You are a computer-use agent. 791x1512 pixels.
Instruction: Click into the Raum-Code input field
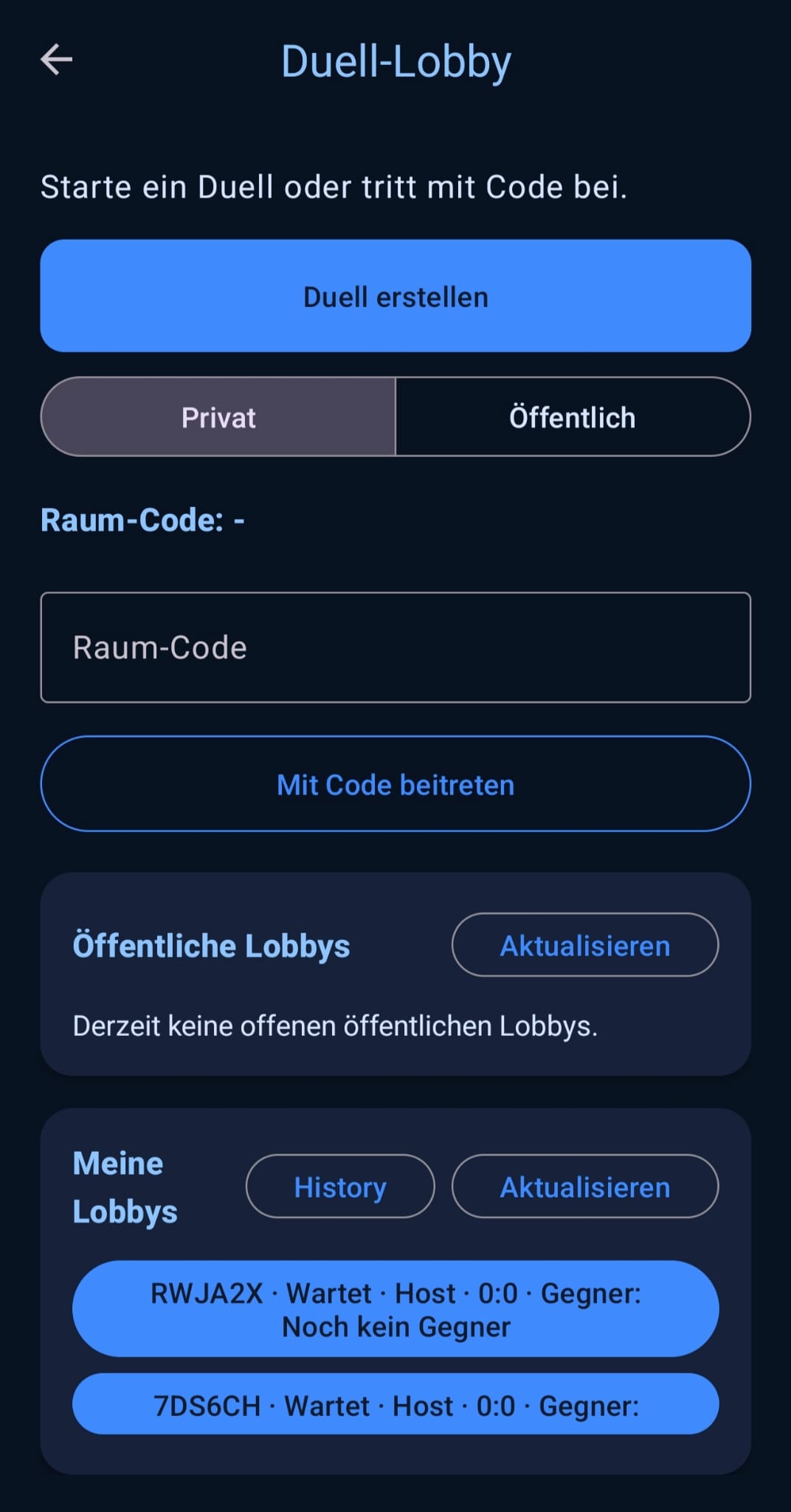pos(395,646)
